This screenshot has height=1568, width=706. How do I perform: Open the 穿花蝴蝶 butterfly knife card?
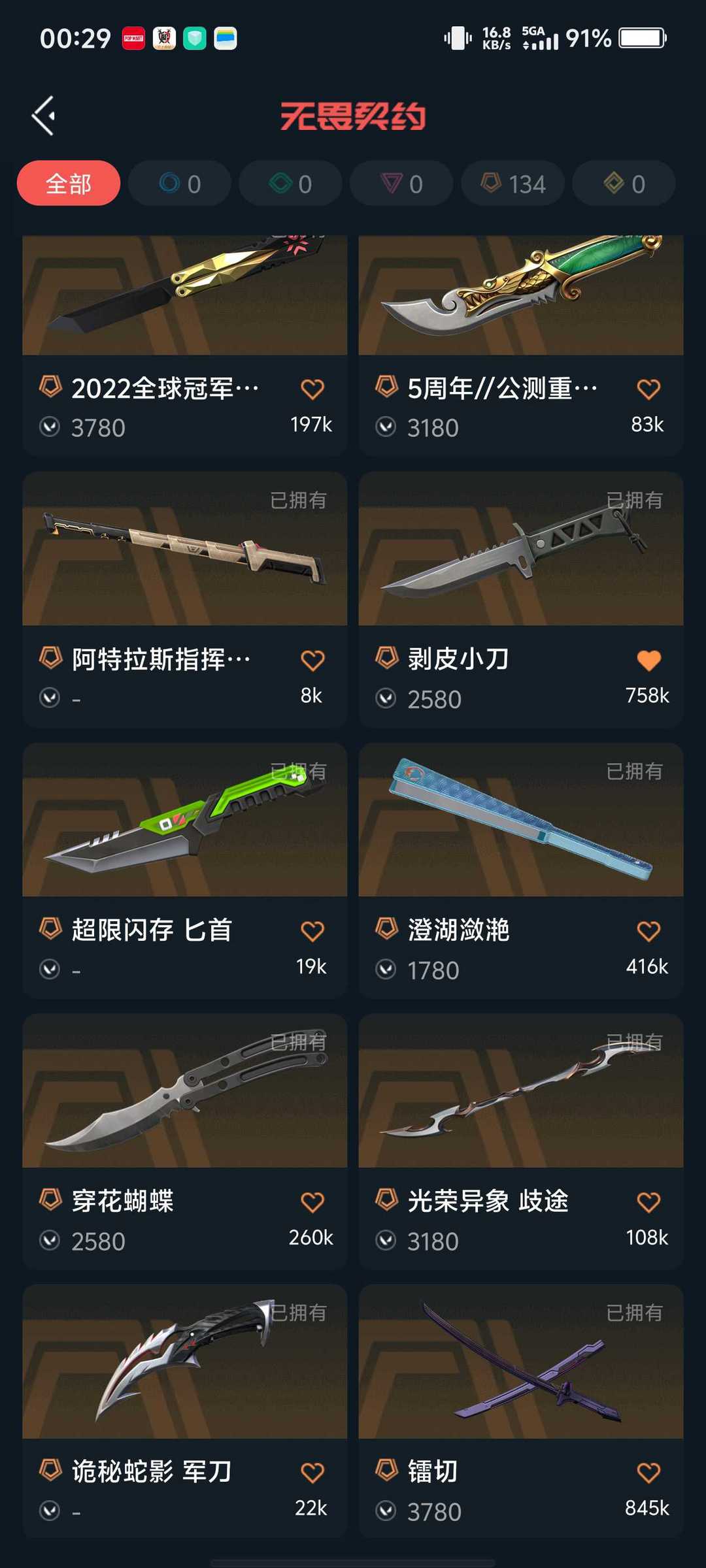pos(184,1091)
